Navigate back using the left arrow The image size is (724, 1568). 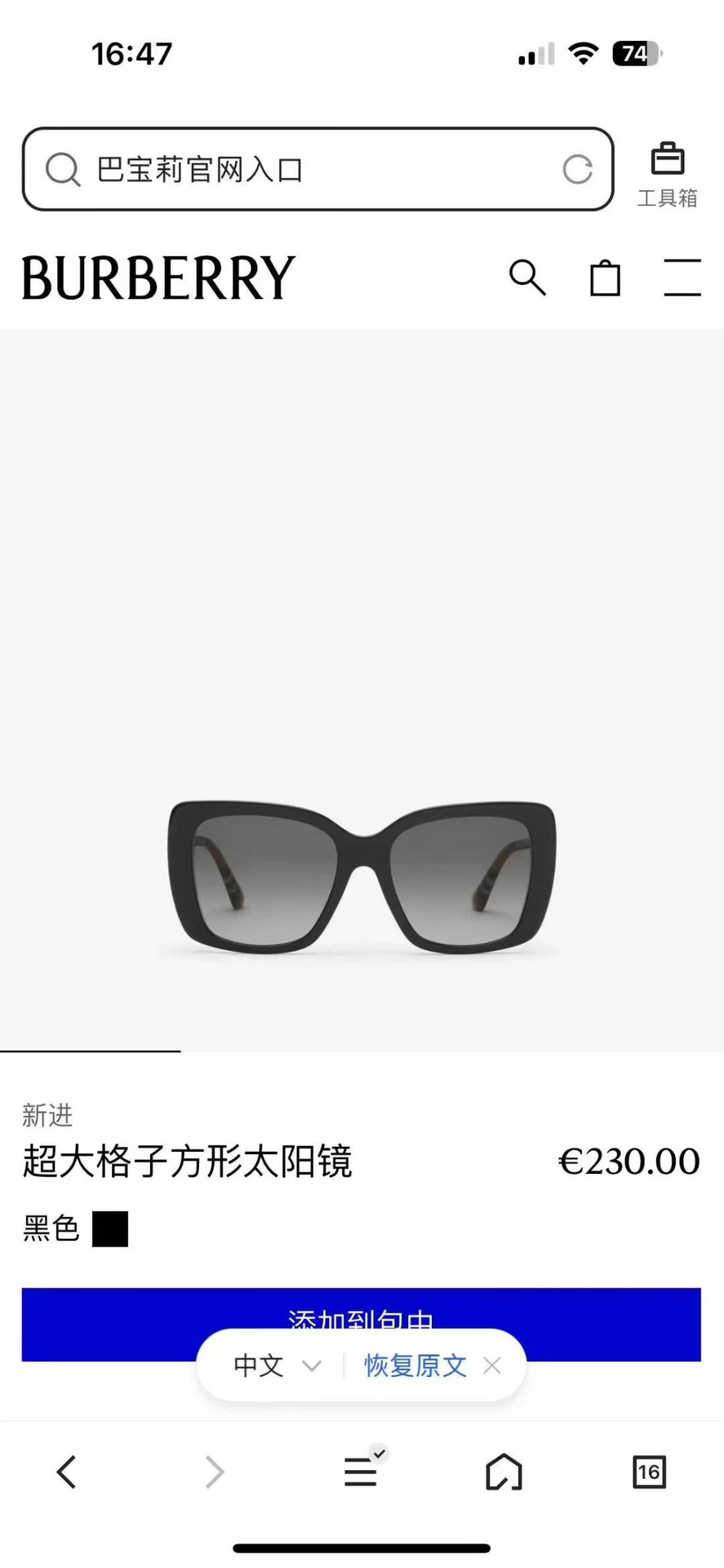click(67, 1472)
